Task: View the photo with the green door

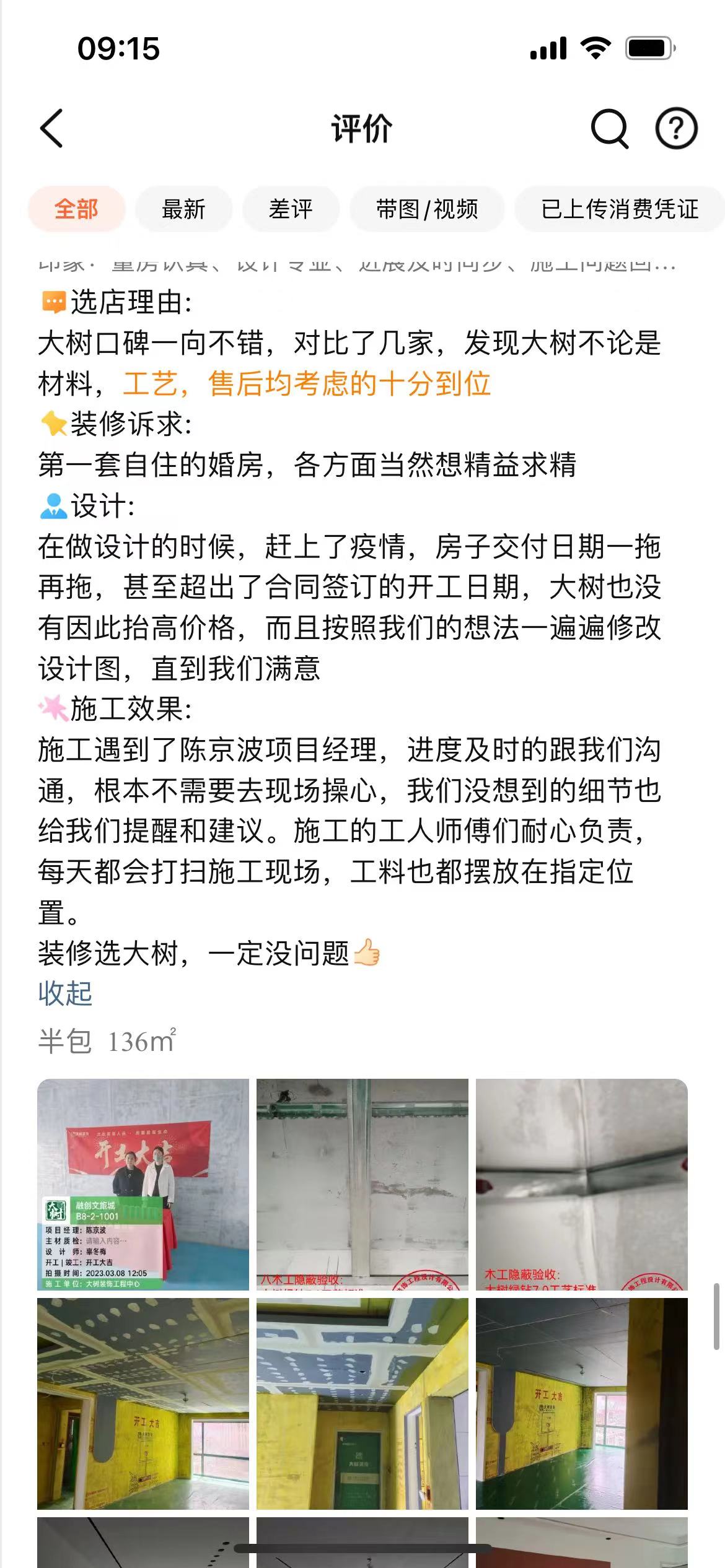Action: point(362,1403)
